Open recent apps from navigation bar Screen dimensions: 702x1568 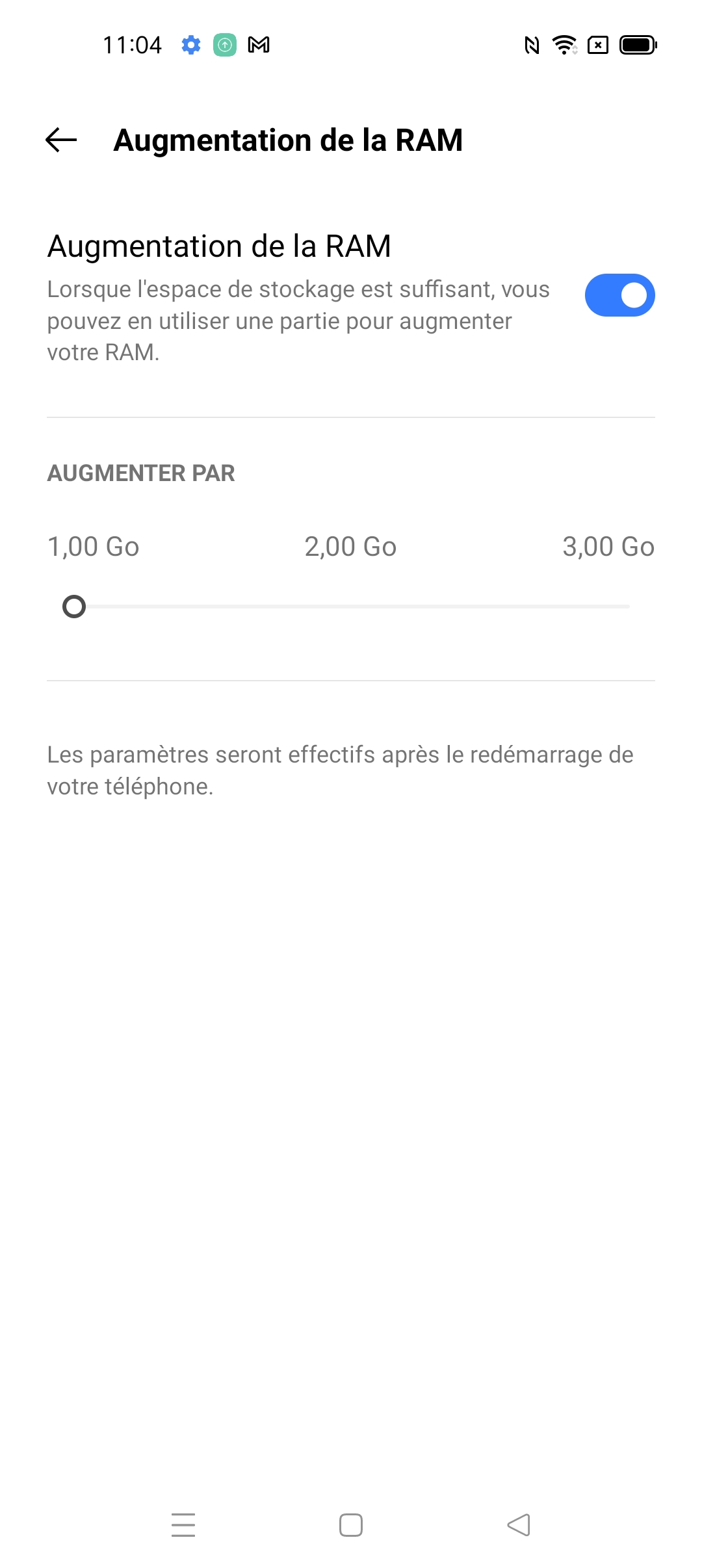click(183, 1525)
